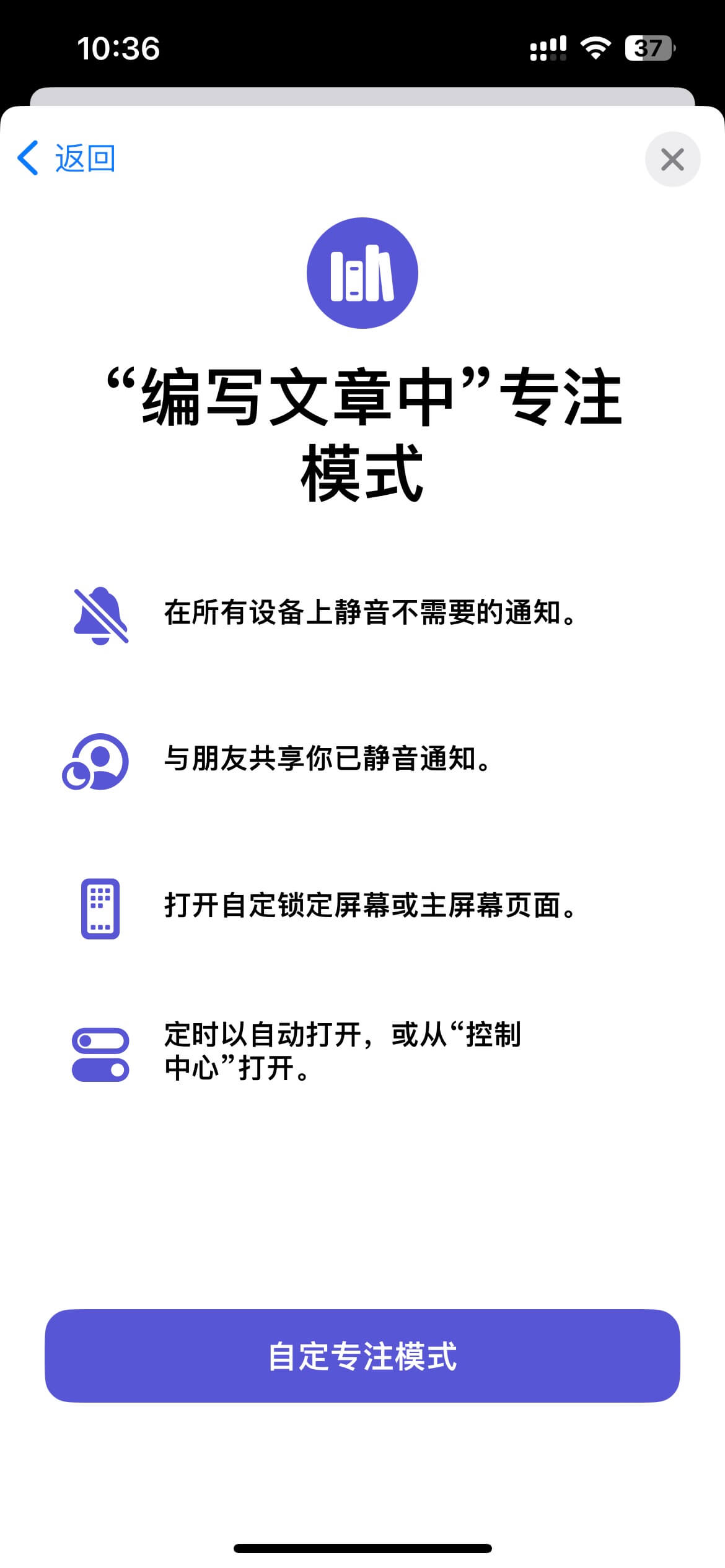Click the cellular signal icon
This screenshot has height=1568, width=725.
pos(548,48)
